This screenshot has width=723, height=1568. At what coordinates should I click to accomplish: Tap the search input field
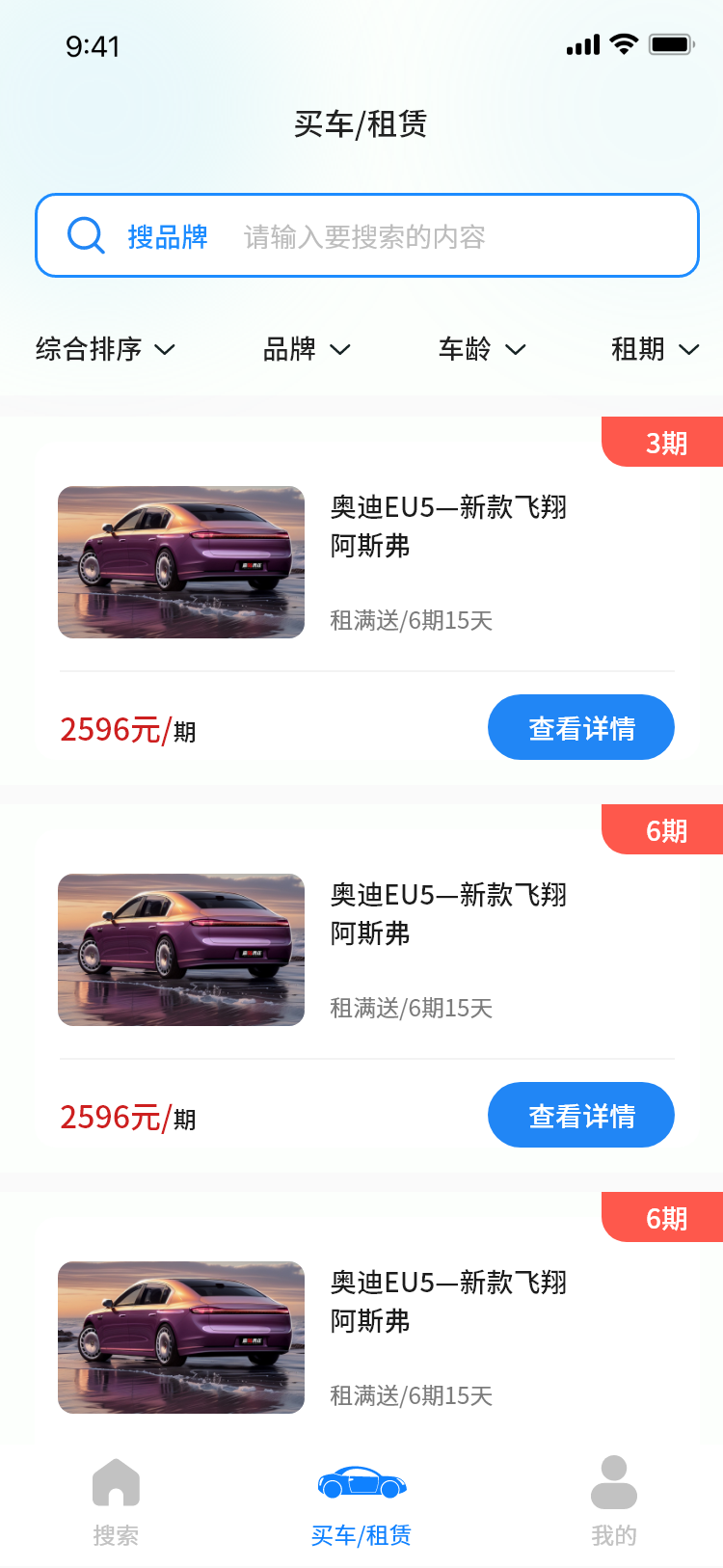click(453, 236)
